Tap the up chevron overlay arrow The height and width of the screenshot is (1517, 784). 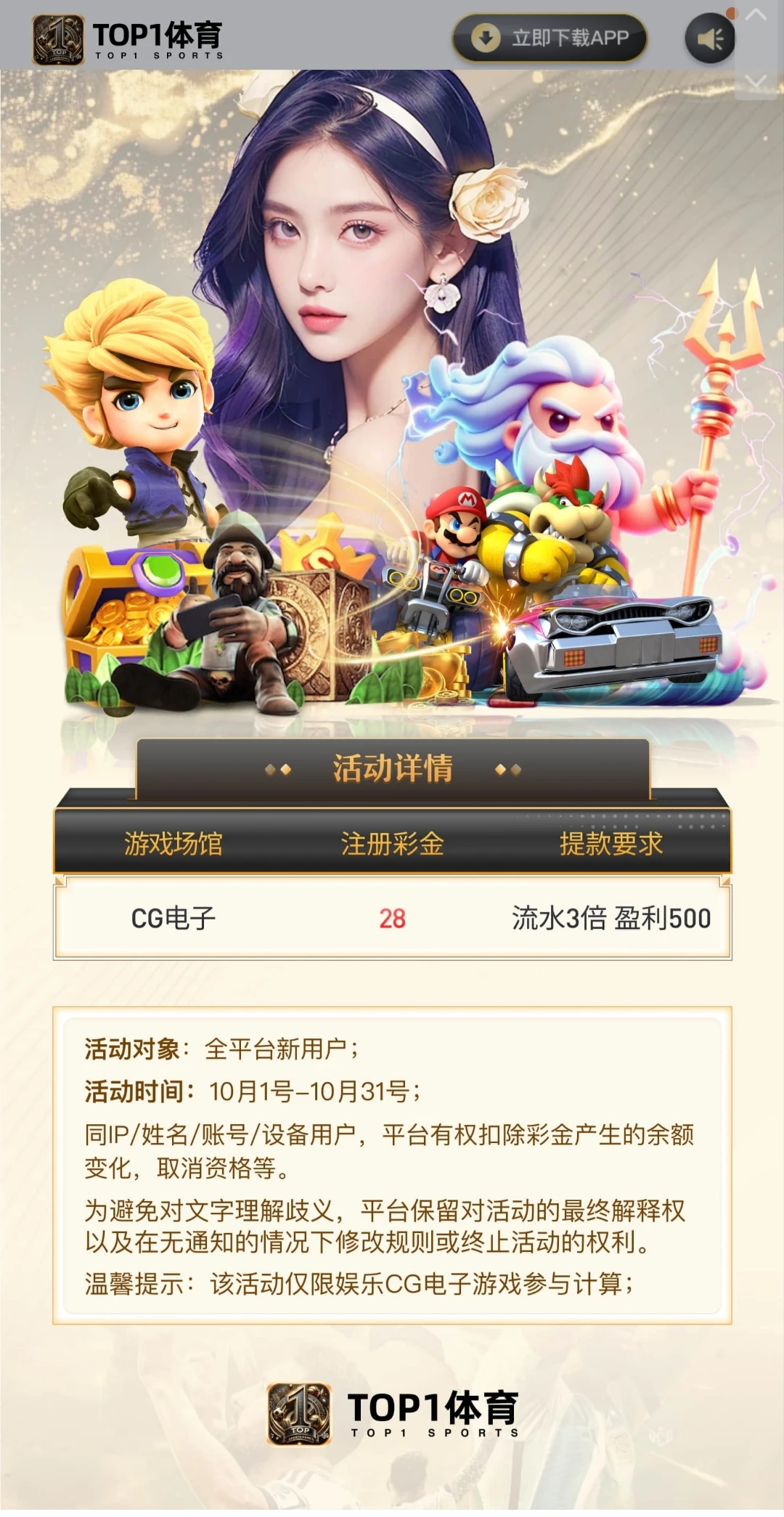pyautogui.click(x=756, y=15)
